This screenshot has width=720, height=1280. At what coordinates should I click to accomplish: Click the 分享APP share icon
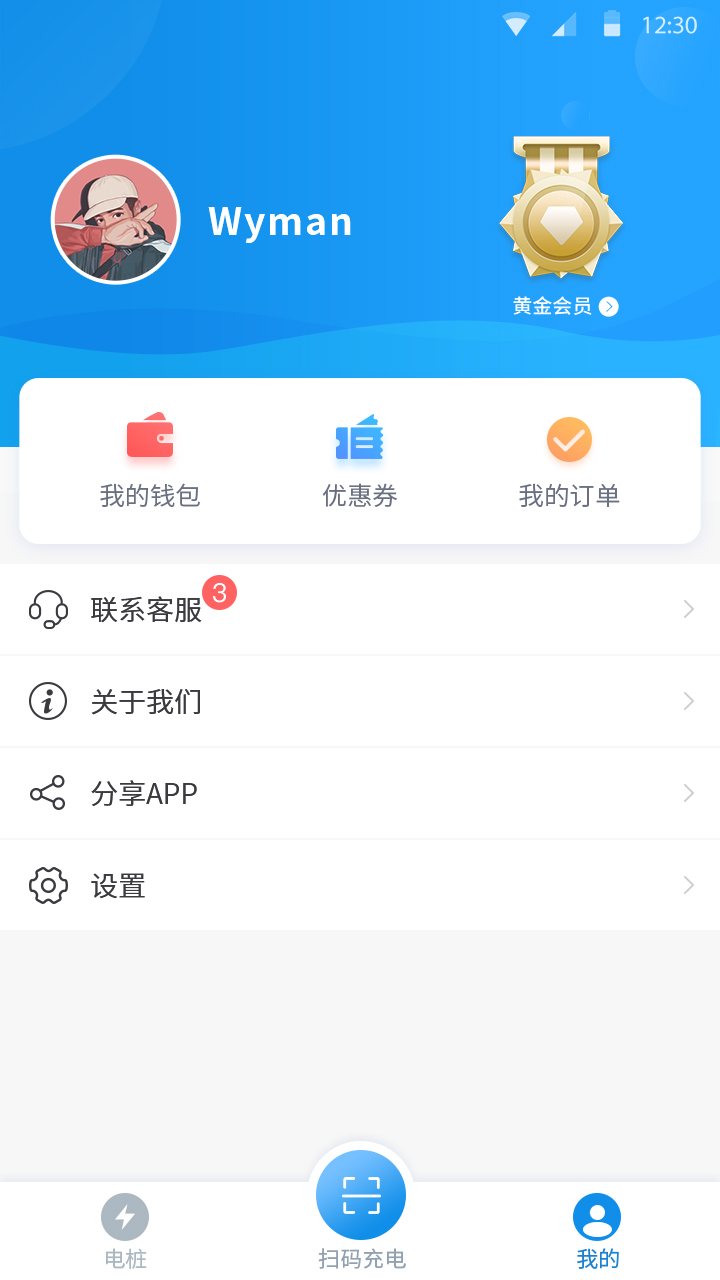click(48, 792)
